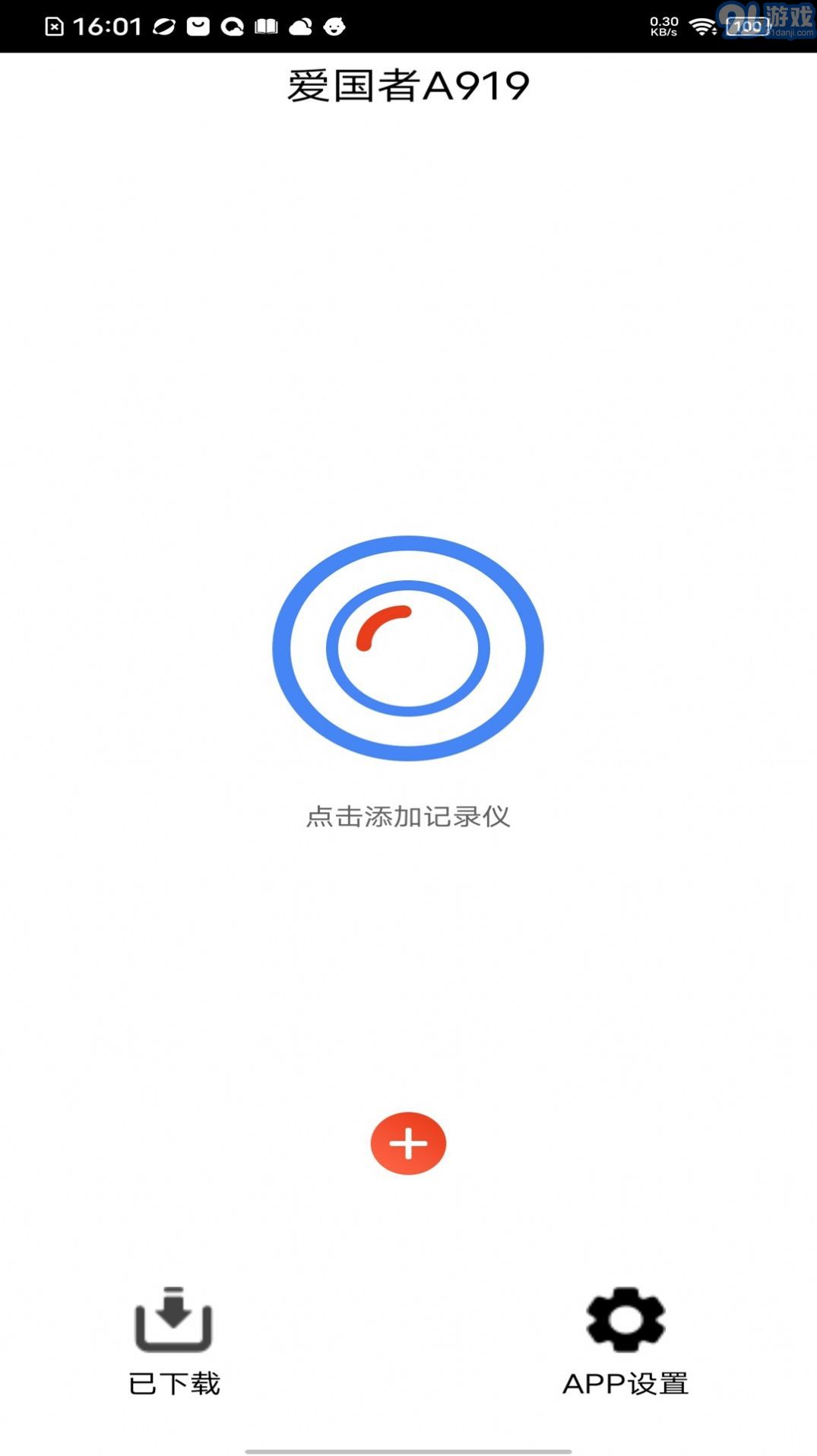
Task: Open the Wi-Fi status icon
Action: [x=701, y=25]
